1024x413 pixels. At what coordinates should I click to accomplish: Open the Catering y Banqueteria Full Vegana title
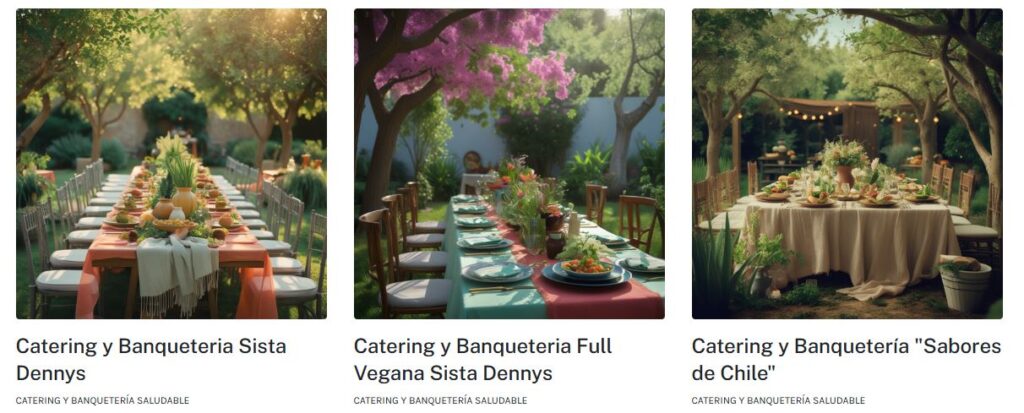(482, 360)
